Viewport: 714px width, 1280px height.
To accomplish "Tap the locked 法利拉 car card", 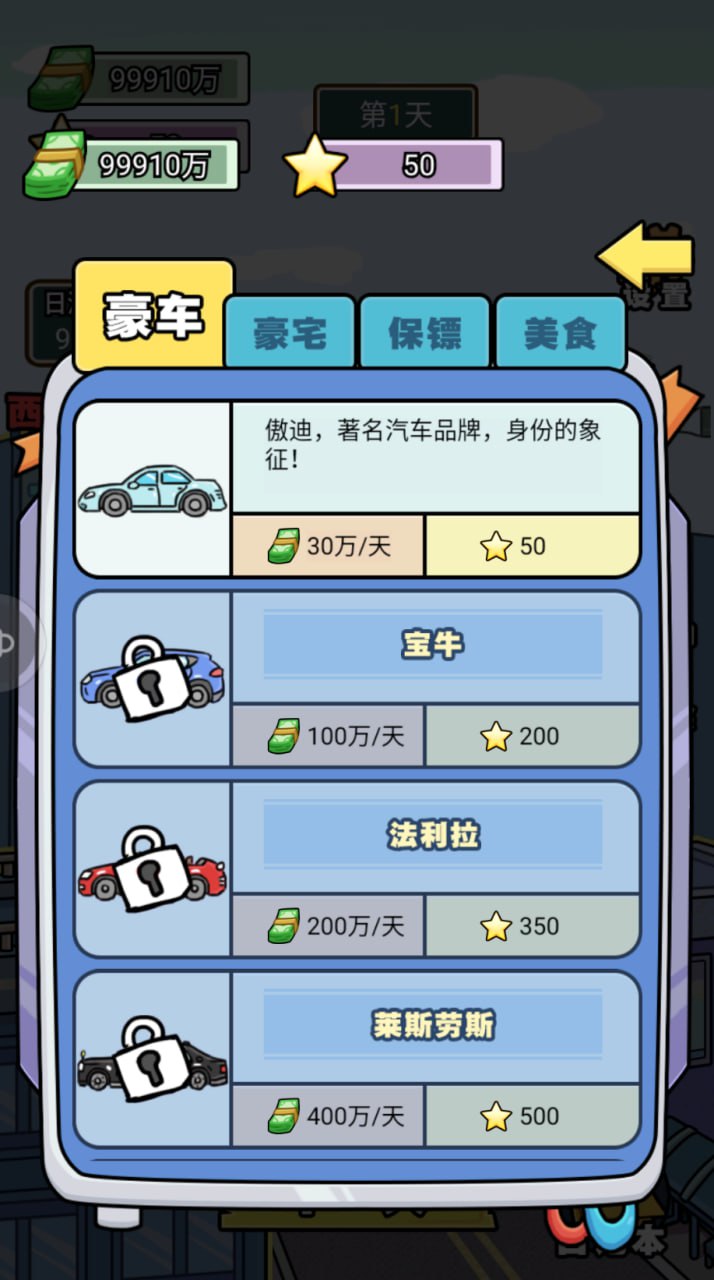I will click(x=357, y=869).
